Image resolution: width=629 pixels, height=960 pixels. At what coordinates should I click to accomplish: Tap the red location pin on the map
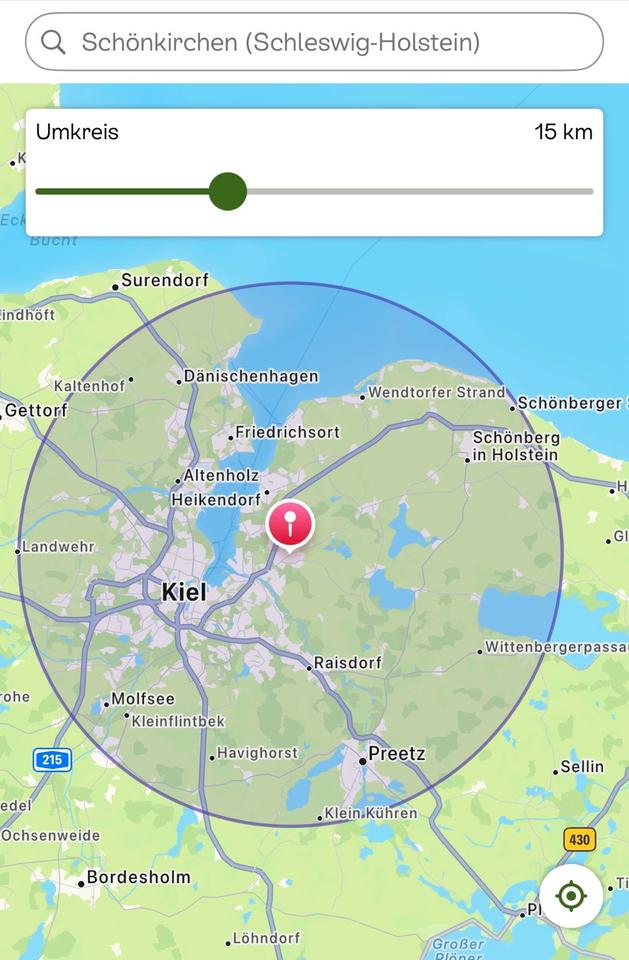pyautogui.click(x=290, y=524)
